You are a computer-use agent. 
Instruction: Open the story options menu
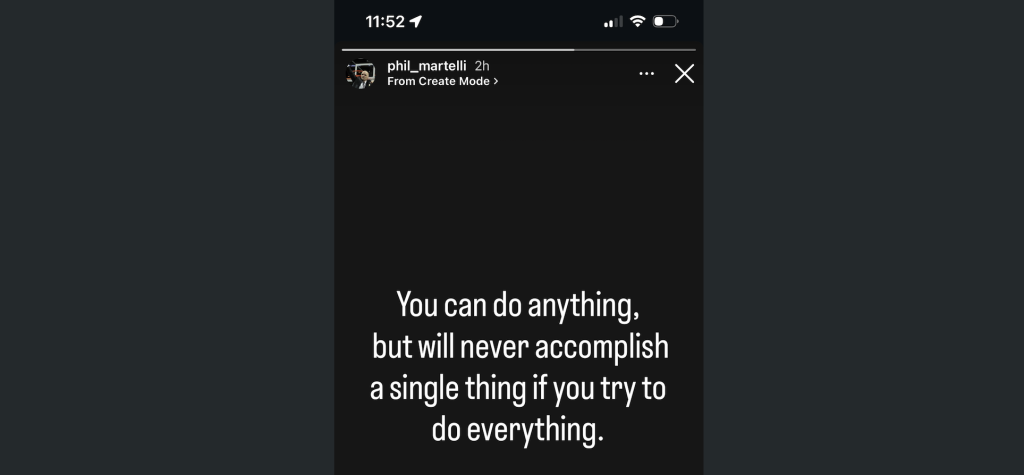click(x=646, y=73)
